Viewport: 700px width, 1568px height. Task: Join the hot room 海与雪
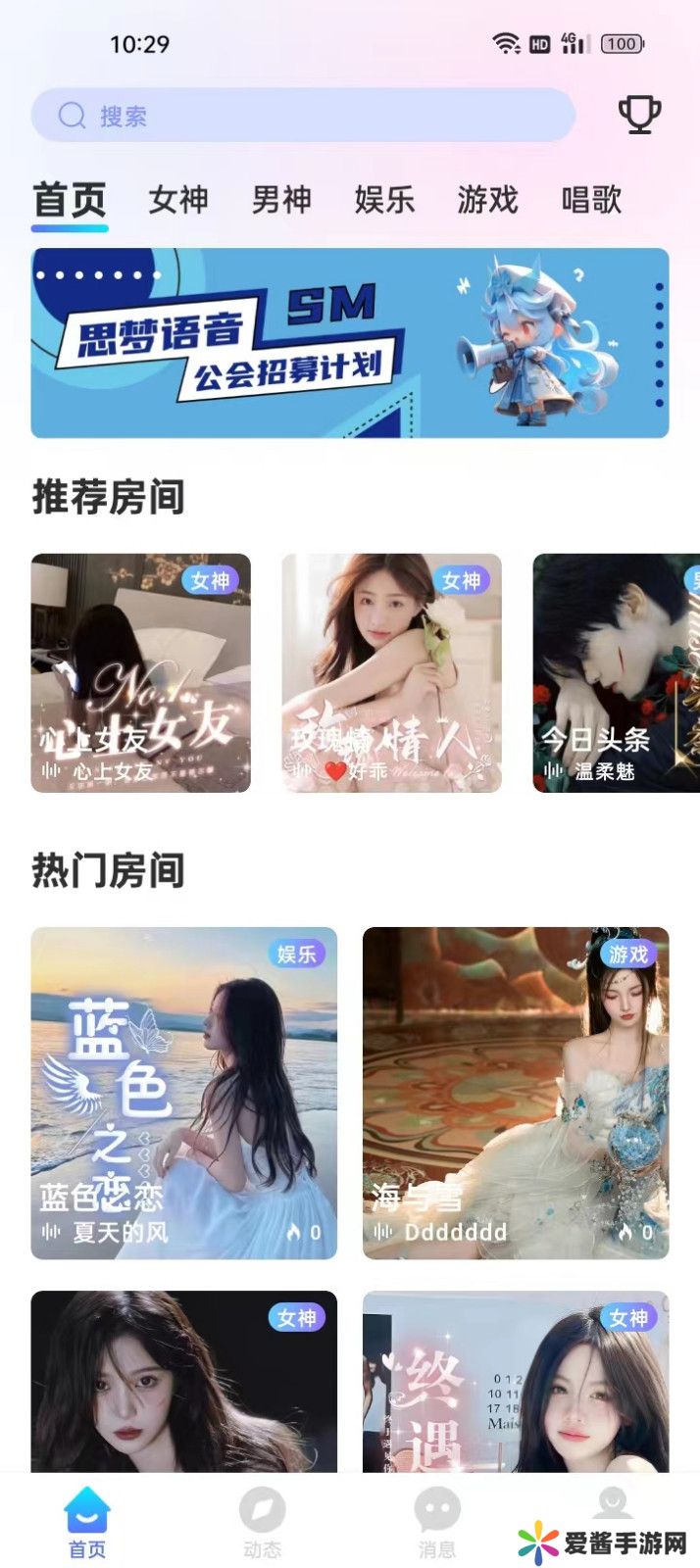(x=516, y=1093)
